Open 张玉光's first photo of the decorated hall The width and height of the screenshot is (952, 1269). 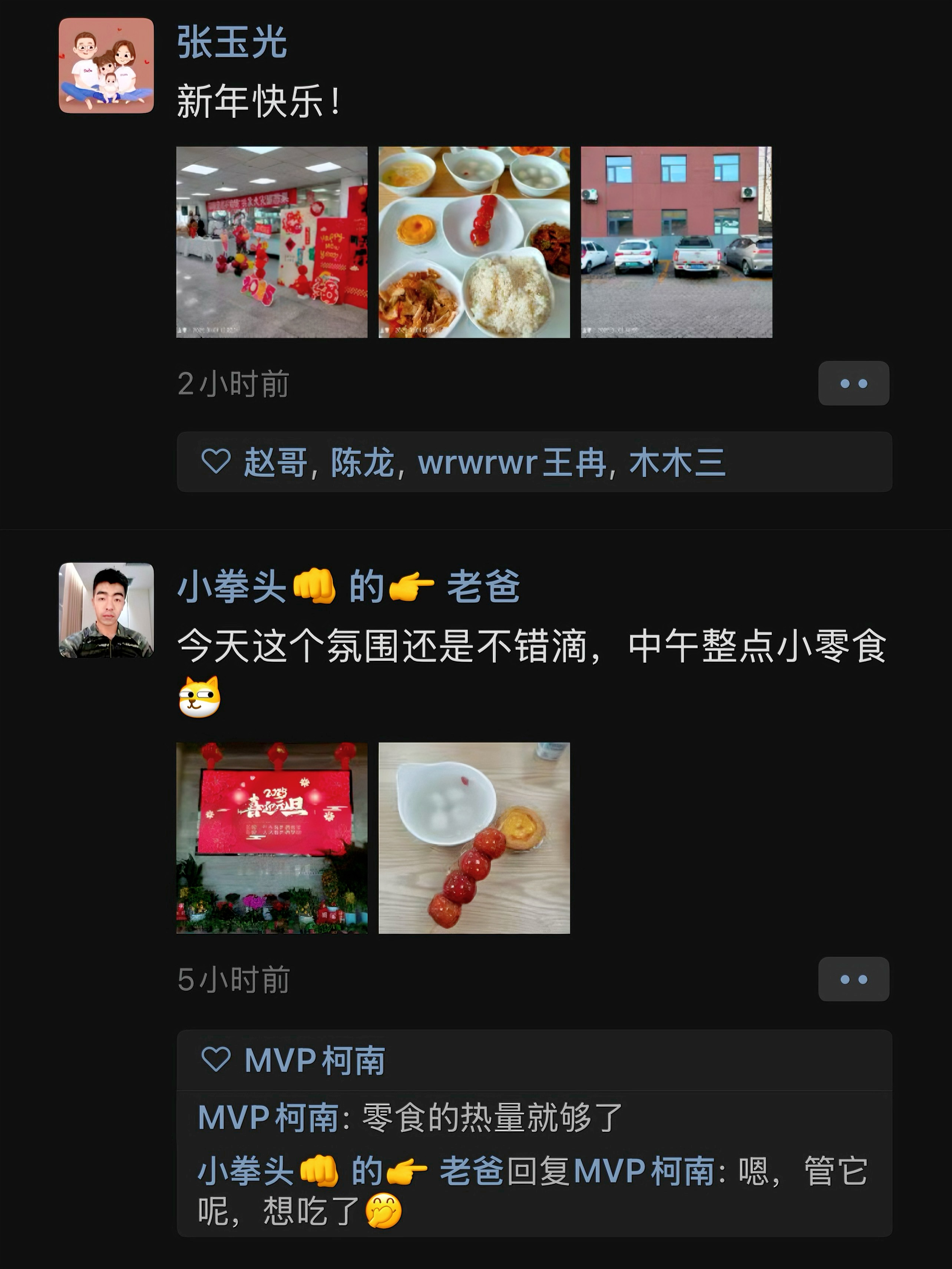pyautogui.click(x=272, y=242)
